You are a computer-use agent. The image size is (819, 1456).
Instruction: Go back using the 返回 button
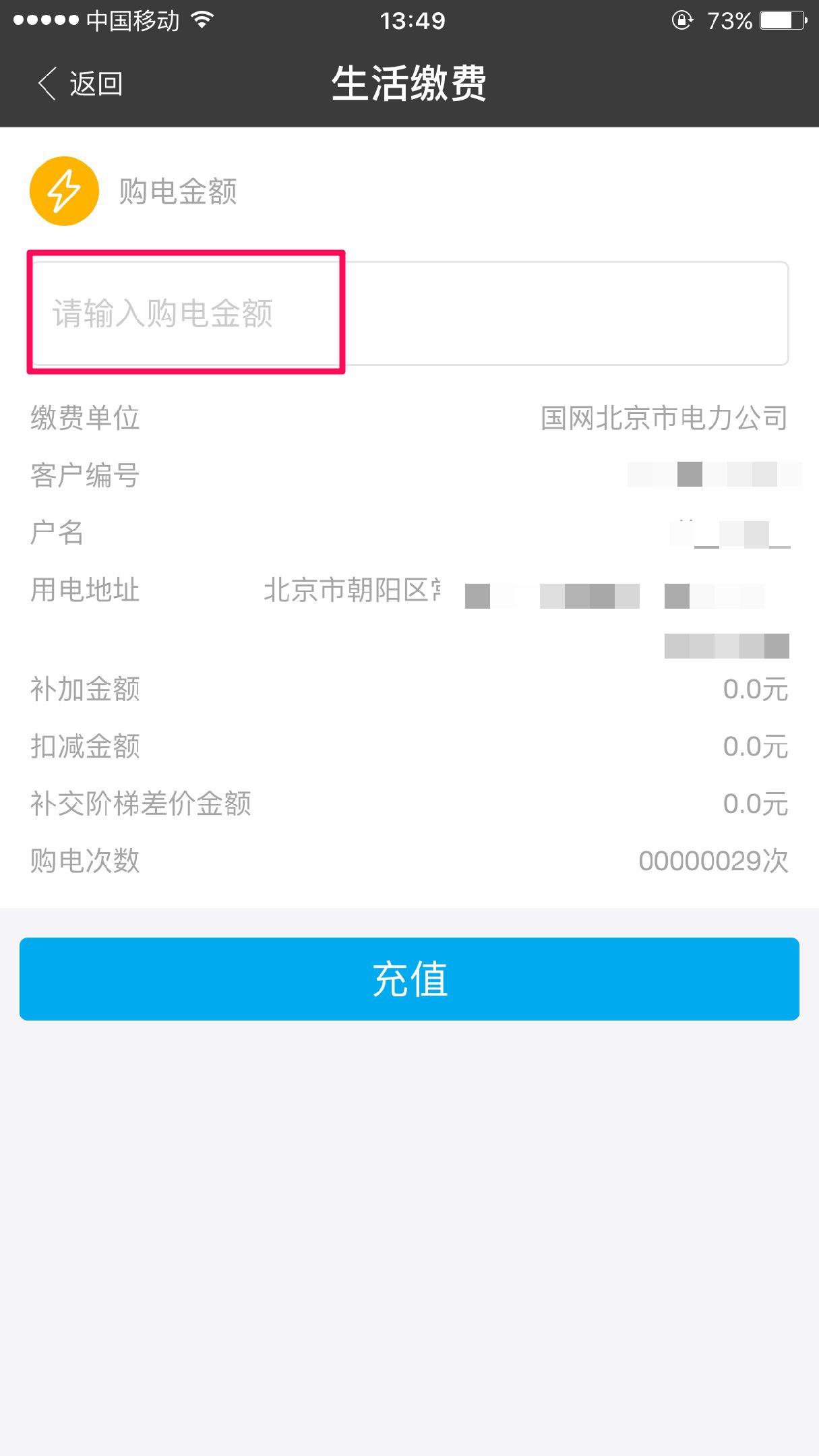pyautogui.click(x=81, y=84)
